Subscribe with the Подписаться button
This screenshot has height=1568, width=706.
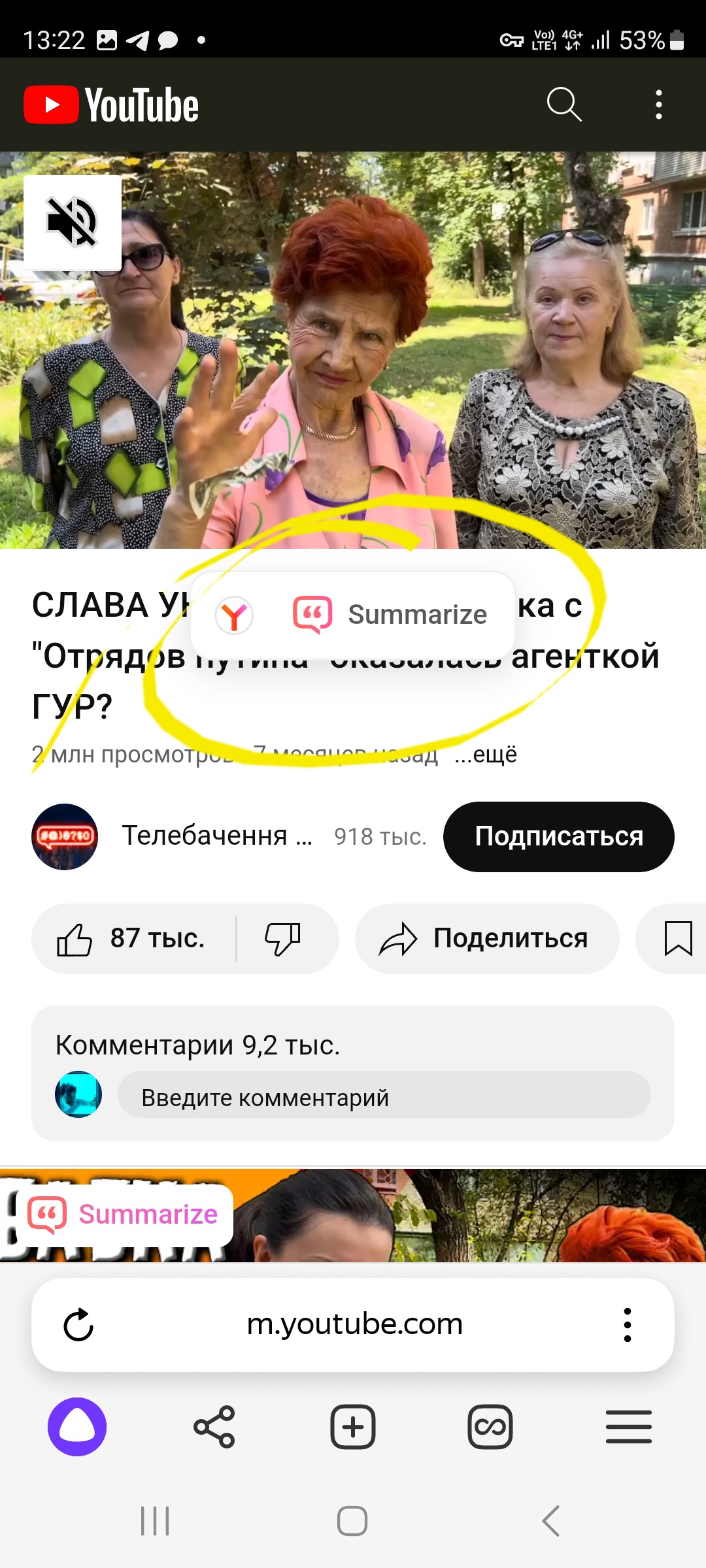(558, 836)
